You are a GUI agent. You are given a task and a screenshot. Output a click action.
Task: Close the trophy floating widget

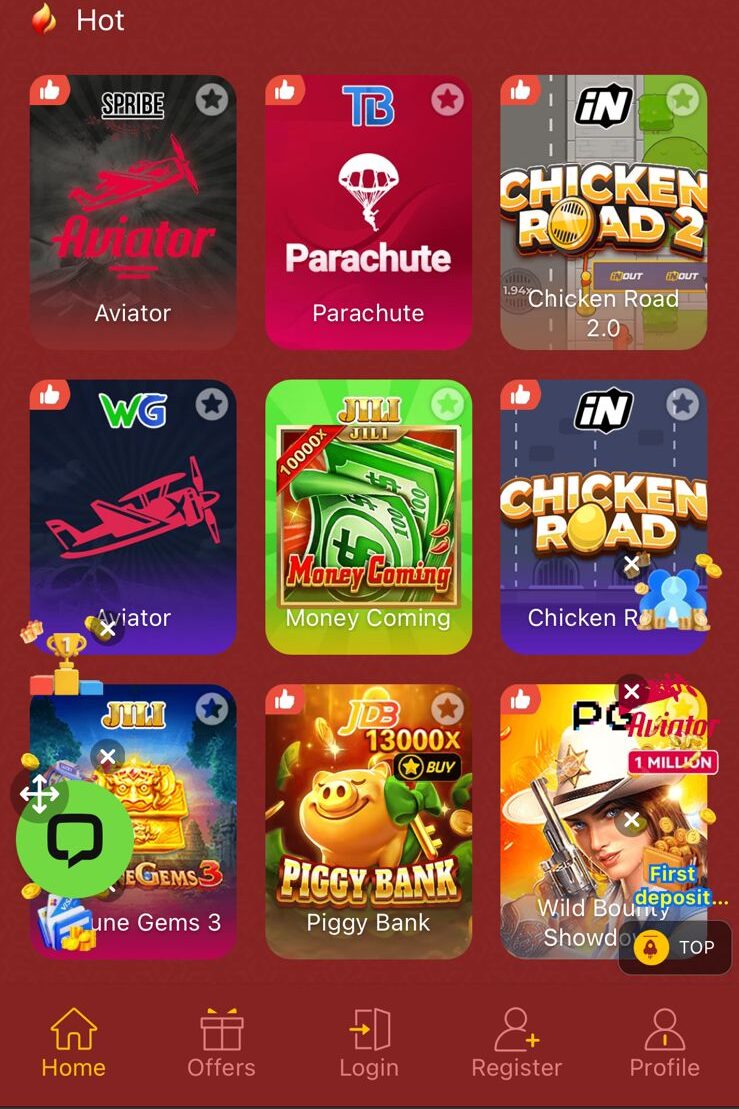(108, 630)
